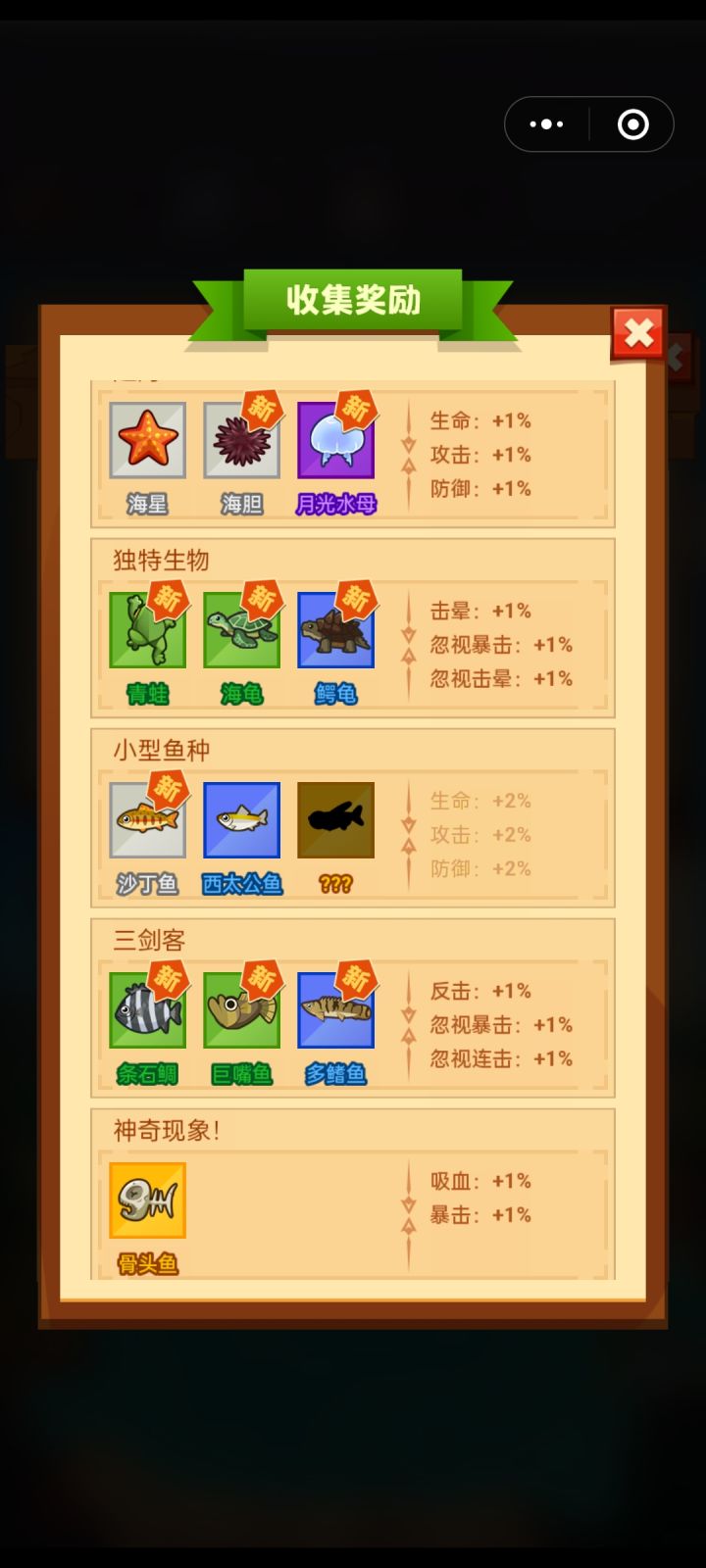The image size is (706, 1568).
Task: Open the mini-program options ellipsis menu
Action: pos(545,123)
